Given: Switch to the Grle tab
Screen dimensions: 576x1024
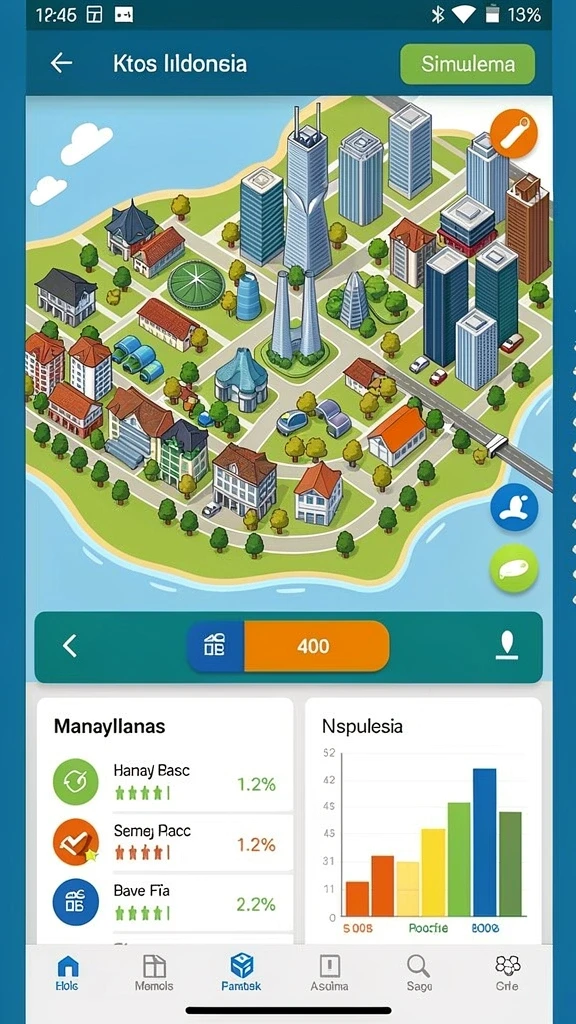Looking at the screenshot, I should coord(507,973).
